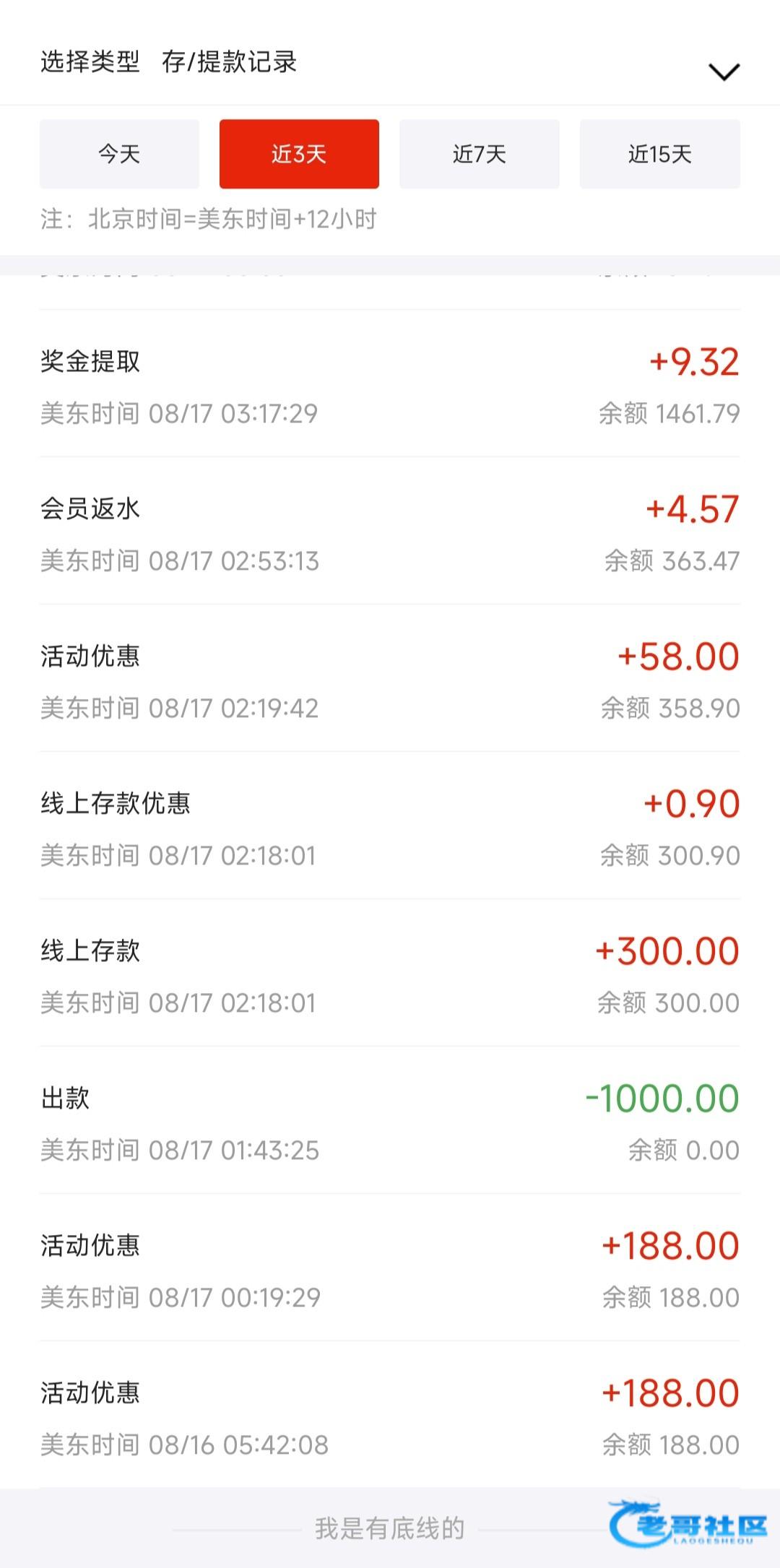This screenshot has height=1568, width=780.
Task: Filter records to 今天
Action: [119, 154]
